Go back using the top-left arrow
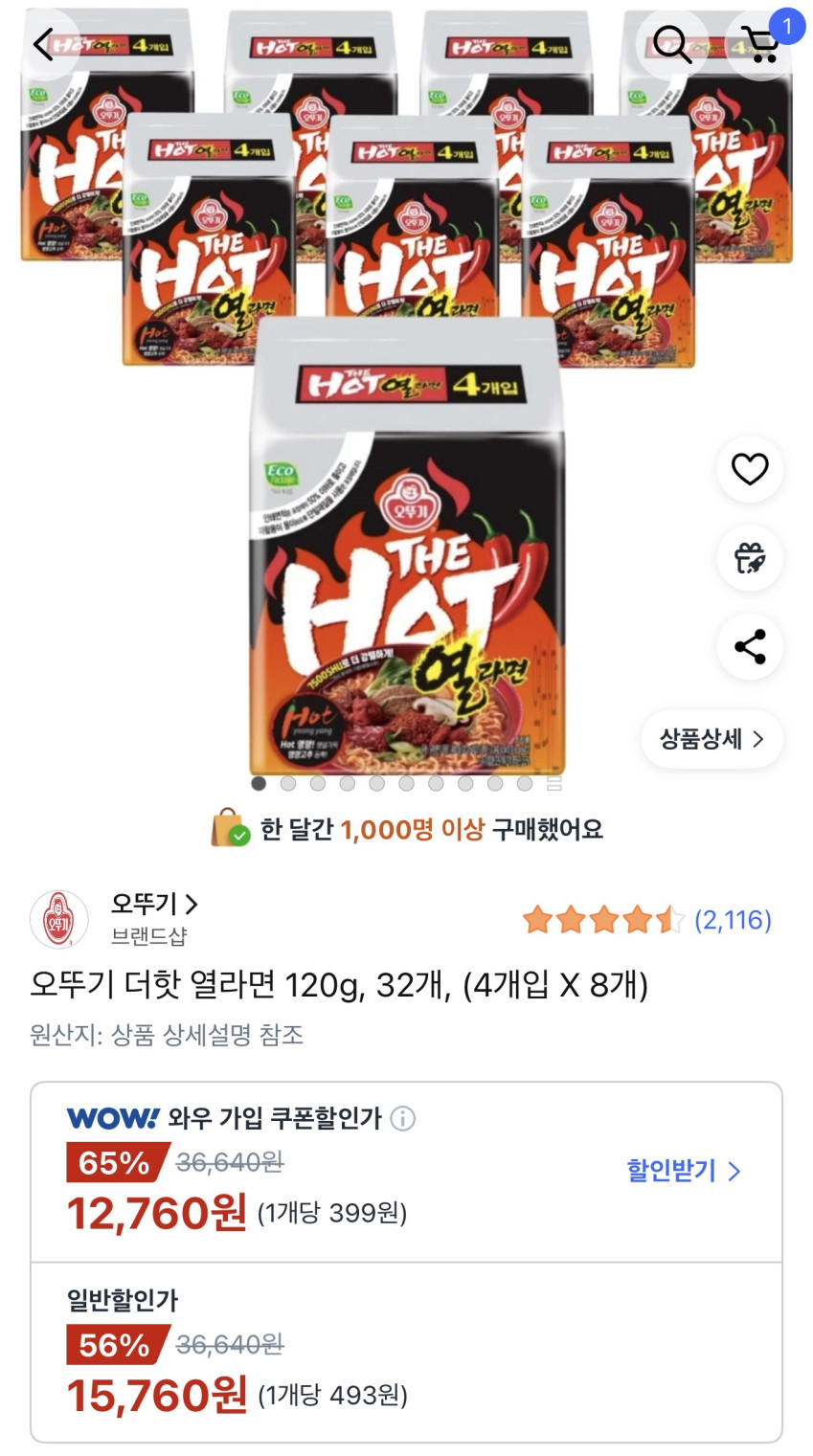 [x=44, y=44]
